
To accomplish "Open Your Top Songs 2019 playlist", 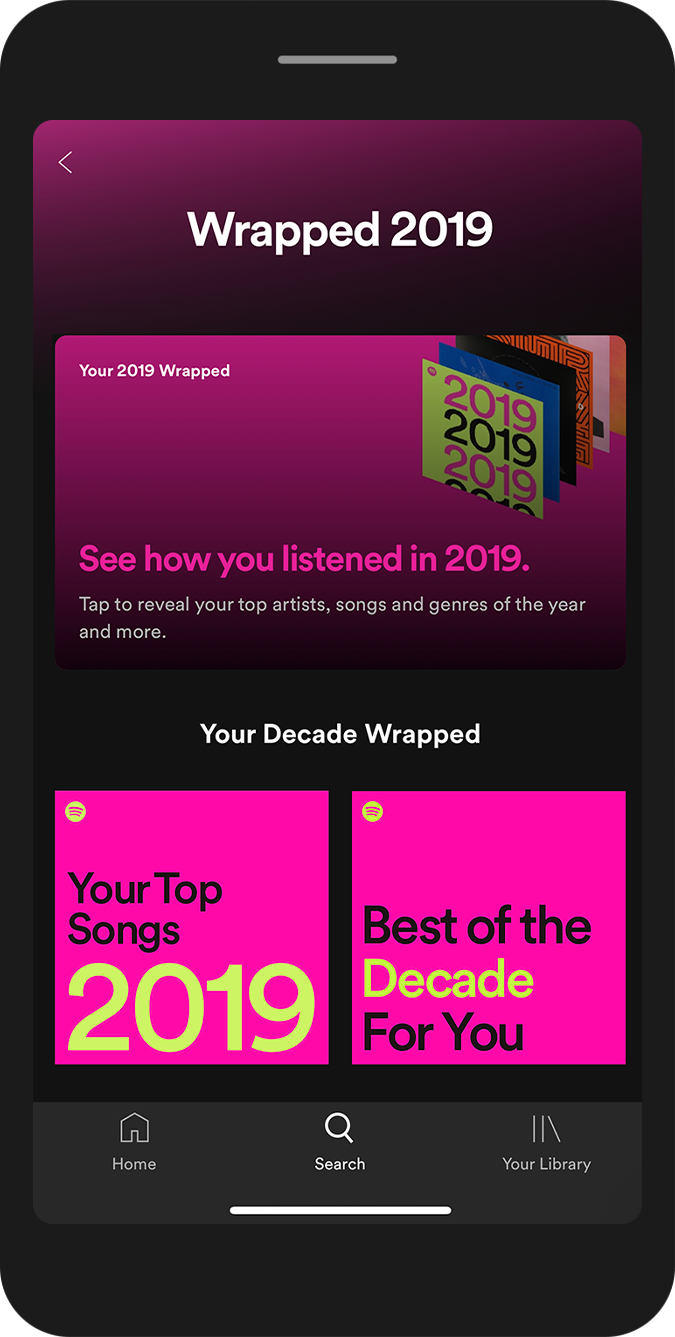I will (x=192, y=928).
